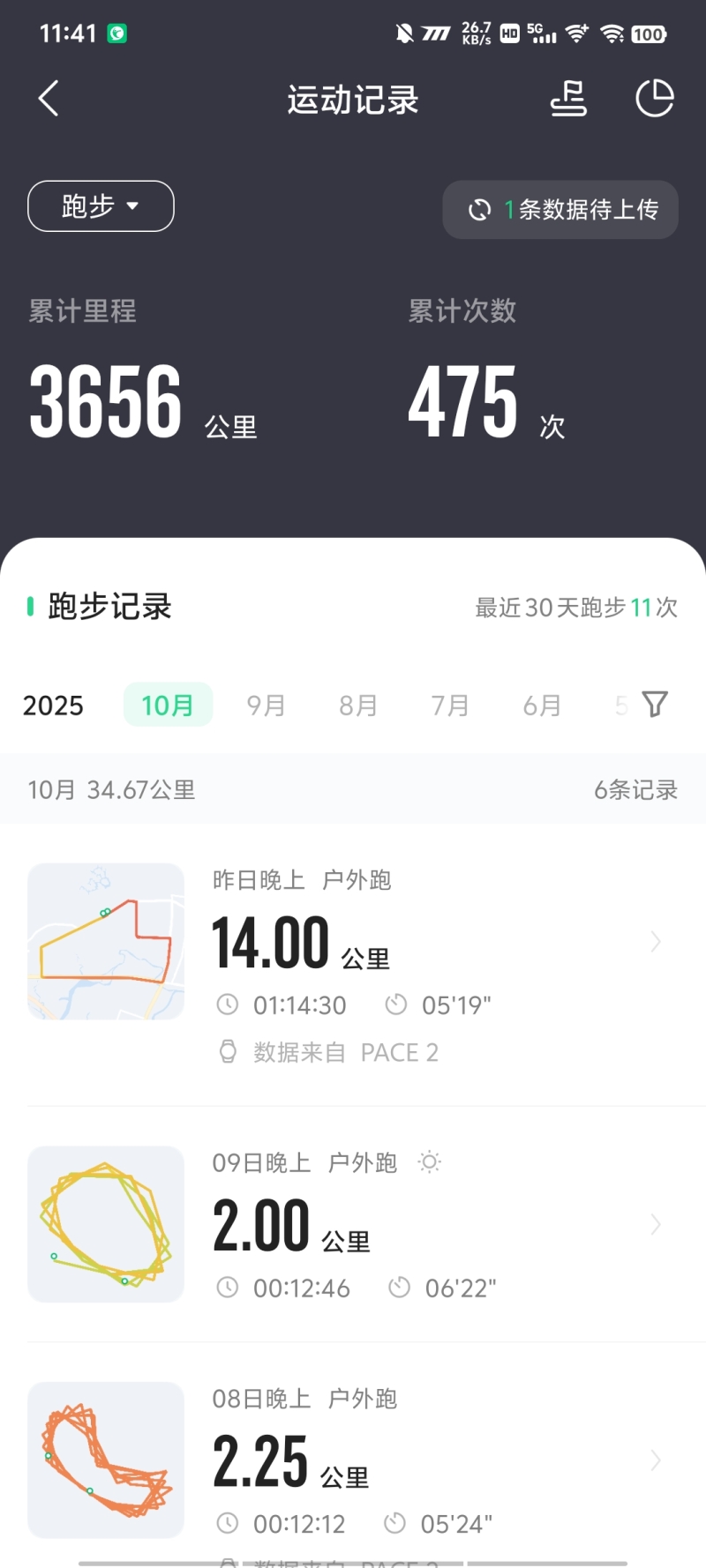
Task: Open the podium ranking icon
Action: pos(568,99)
